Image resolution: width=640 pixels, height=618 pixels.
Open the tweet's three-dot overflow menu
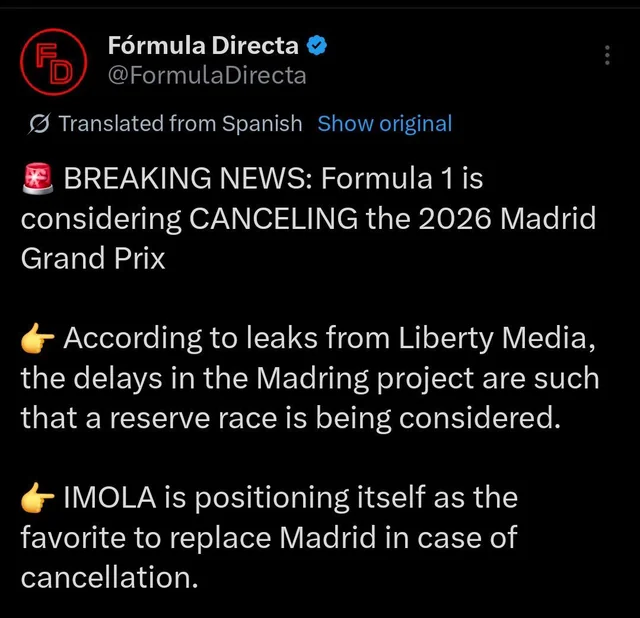[607, 55]
